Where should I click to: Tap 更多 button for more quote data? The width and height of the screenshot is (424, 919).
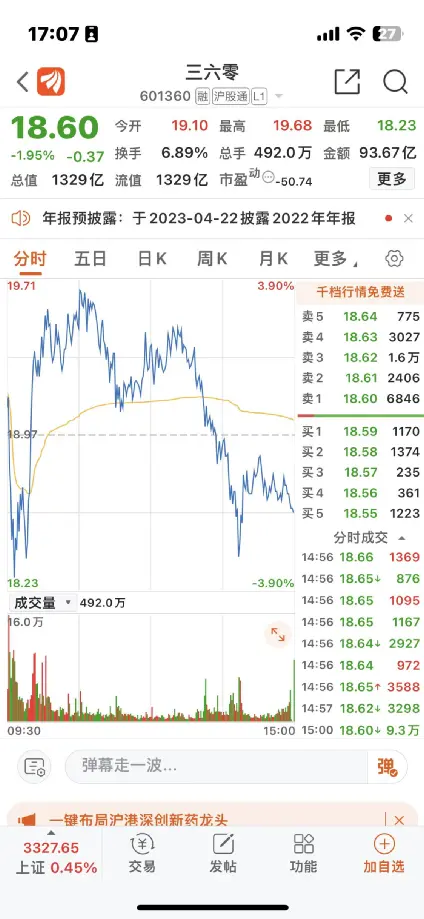[x=392, y=179]
